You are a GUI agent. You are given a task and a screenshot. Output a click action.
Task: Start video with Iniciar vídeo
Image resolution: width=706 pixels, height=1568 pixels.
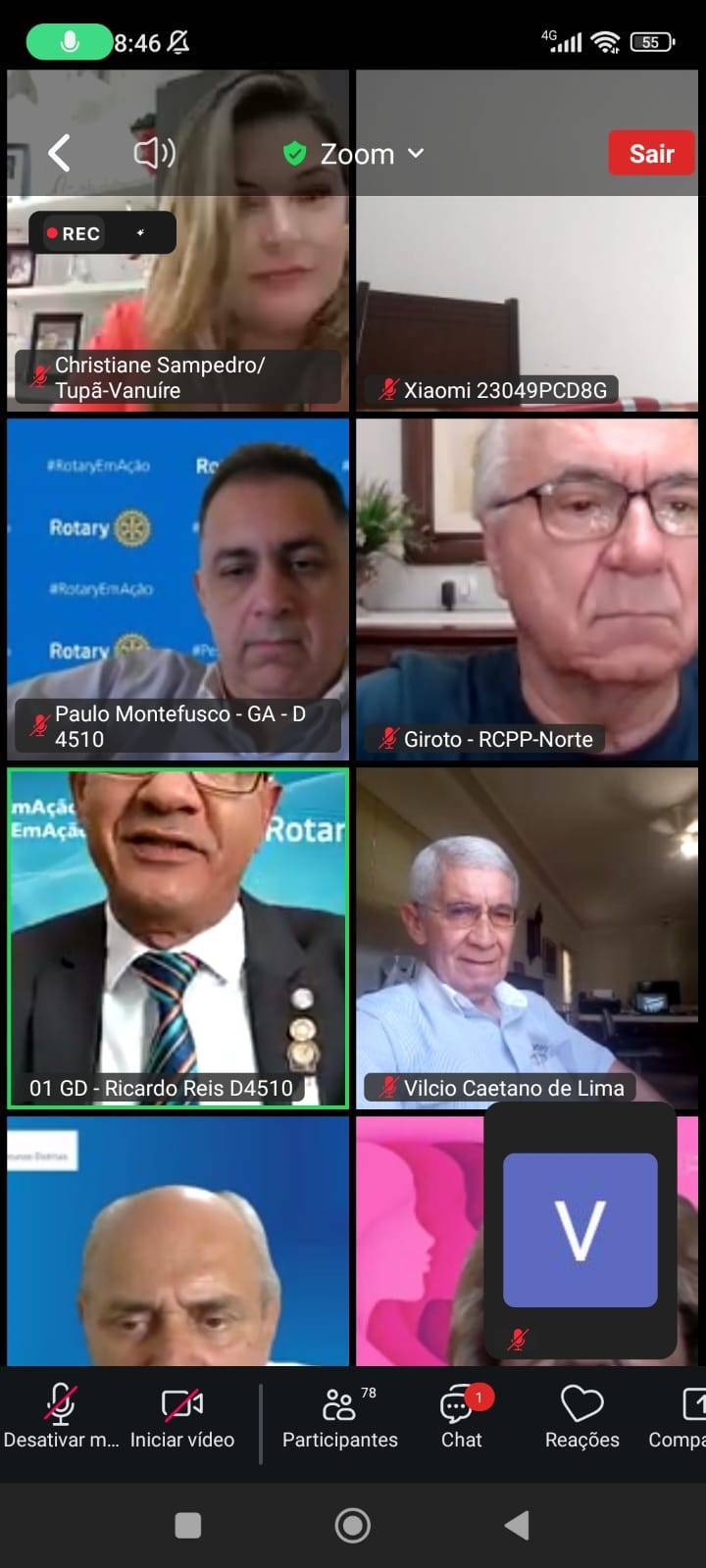click(x=182, y=1417)
